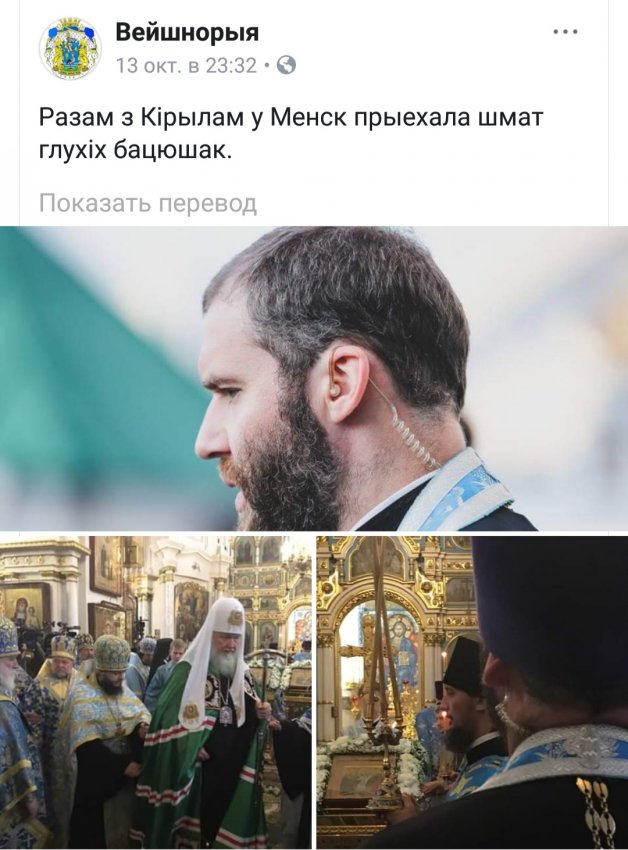Open the photo of the priest by the altar

pos(472,692)
